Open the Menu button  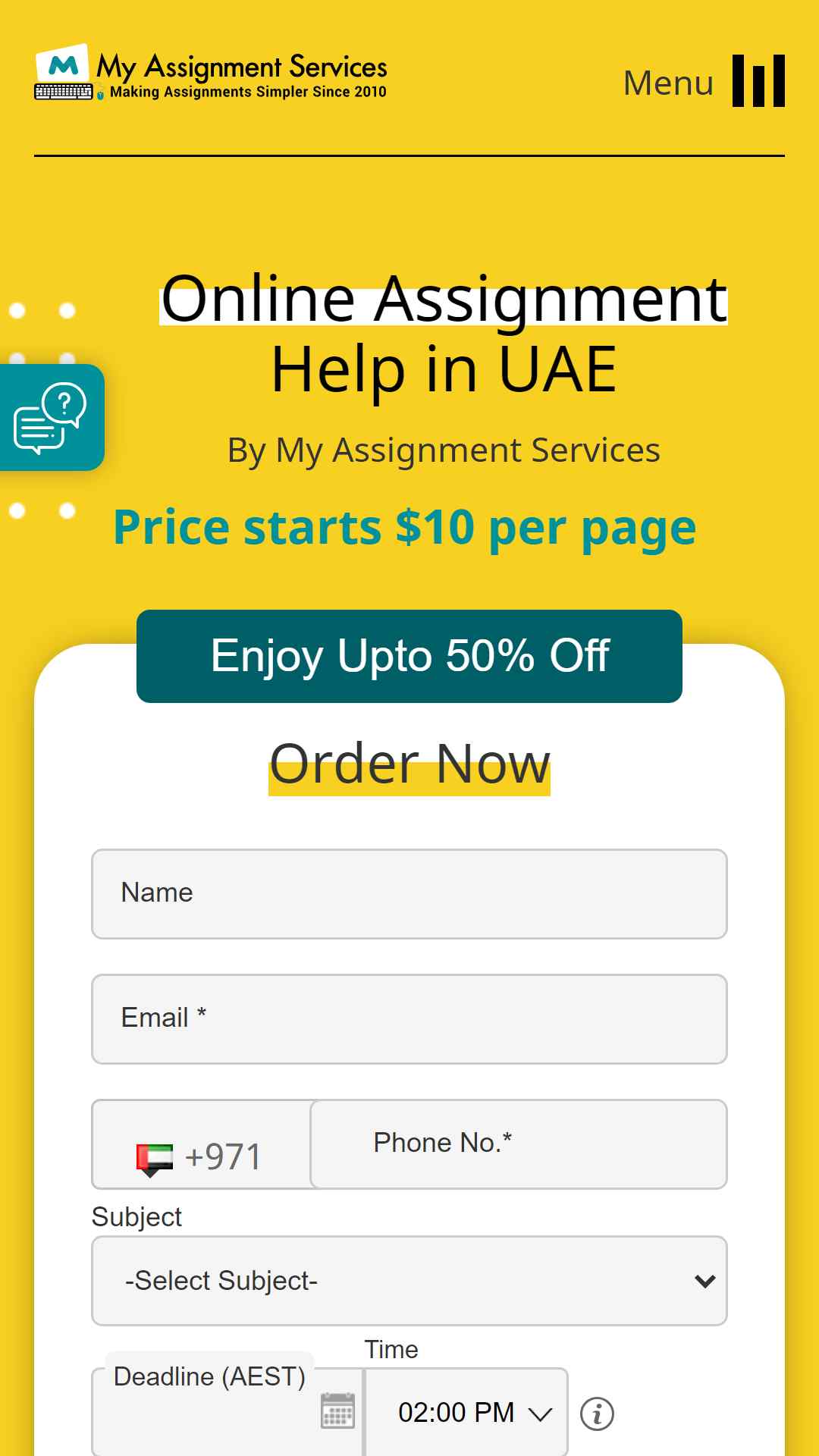[704, 81]
